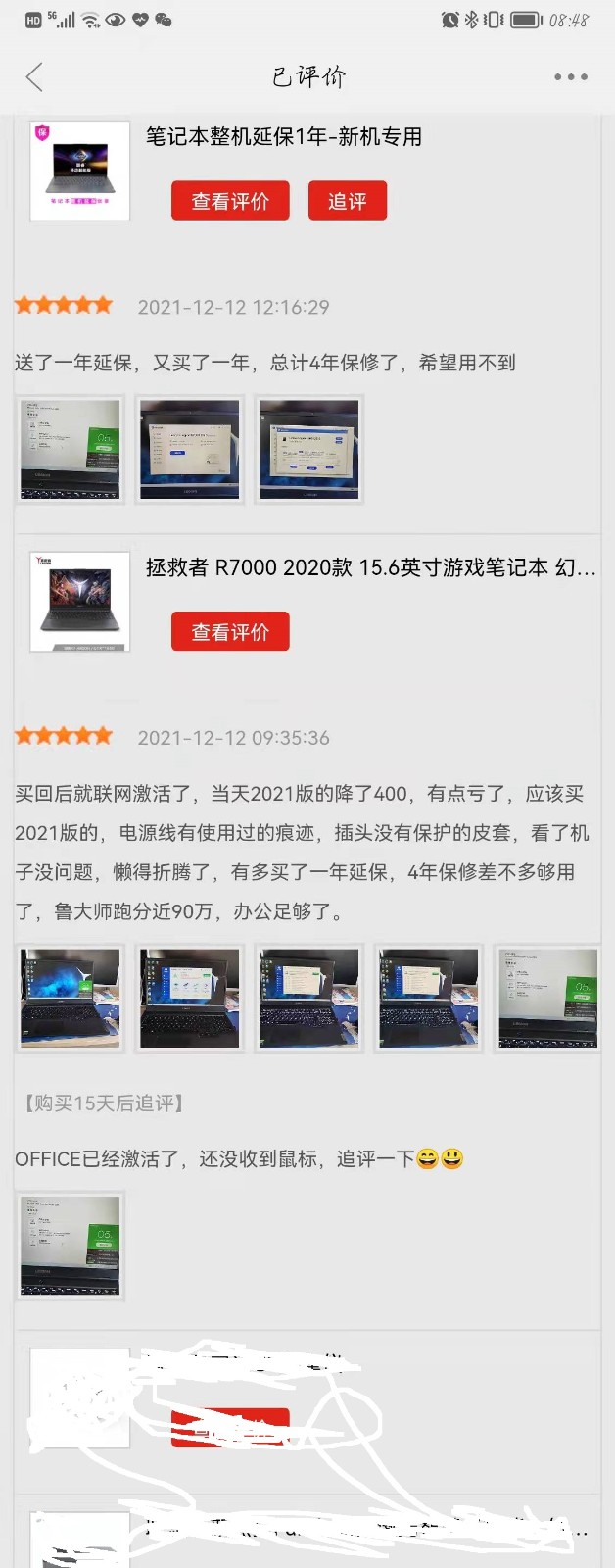The width and height of the screenshot is (615, 1568).
Task: View fourth photo in the R7000 review
Action: (429, 998)
